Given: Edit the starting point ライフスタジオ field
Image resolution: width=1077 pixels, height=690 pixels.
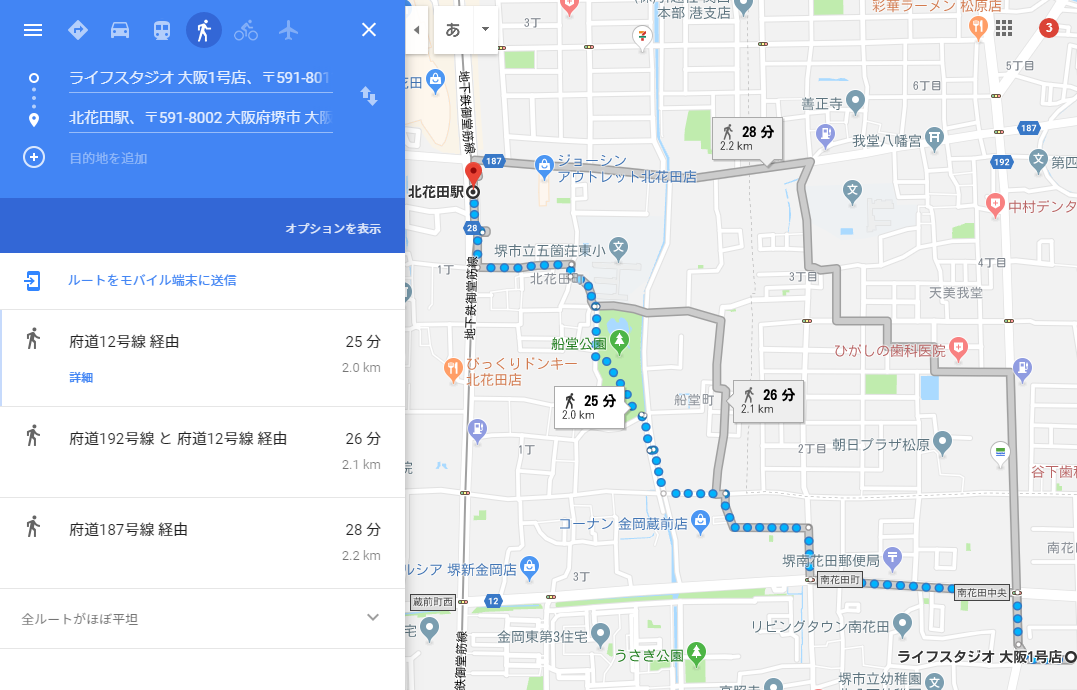Looking at the screenshot, I should (x=200, y=78).
